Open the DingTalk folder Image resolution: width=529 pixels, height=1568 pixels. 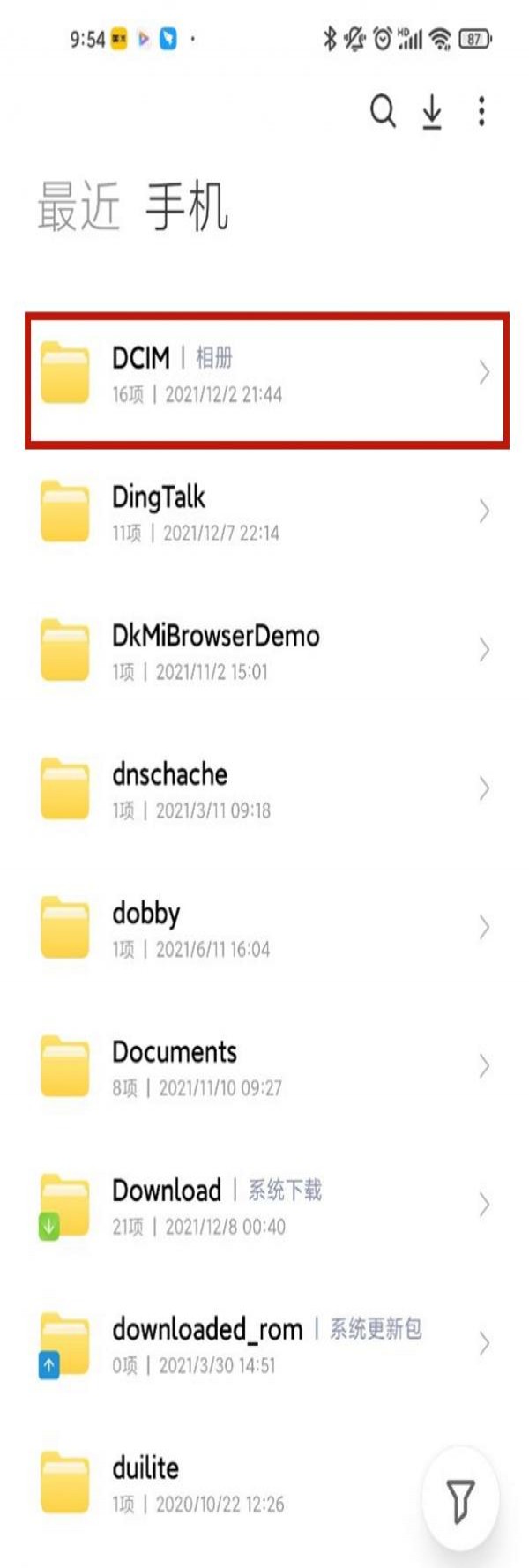(x=264, y=512)
